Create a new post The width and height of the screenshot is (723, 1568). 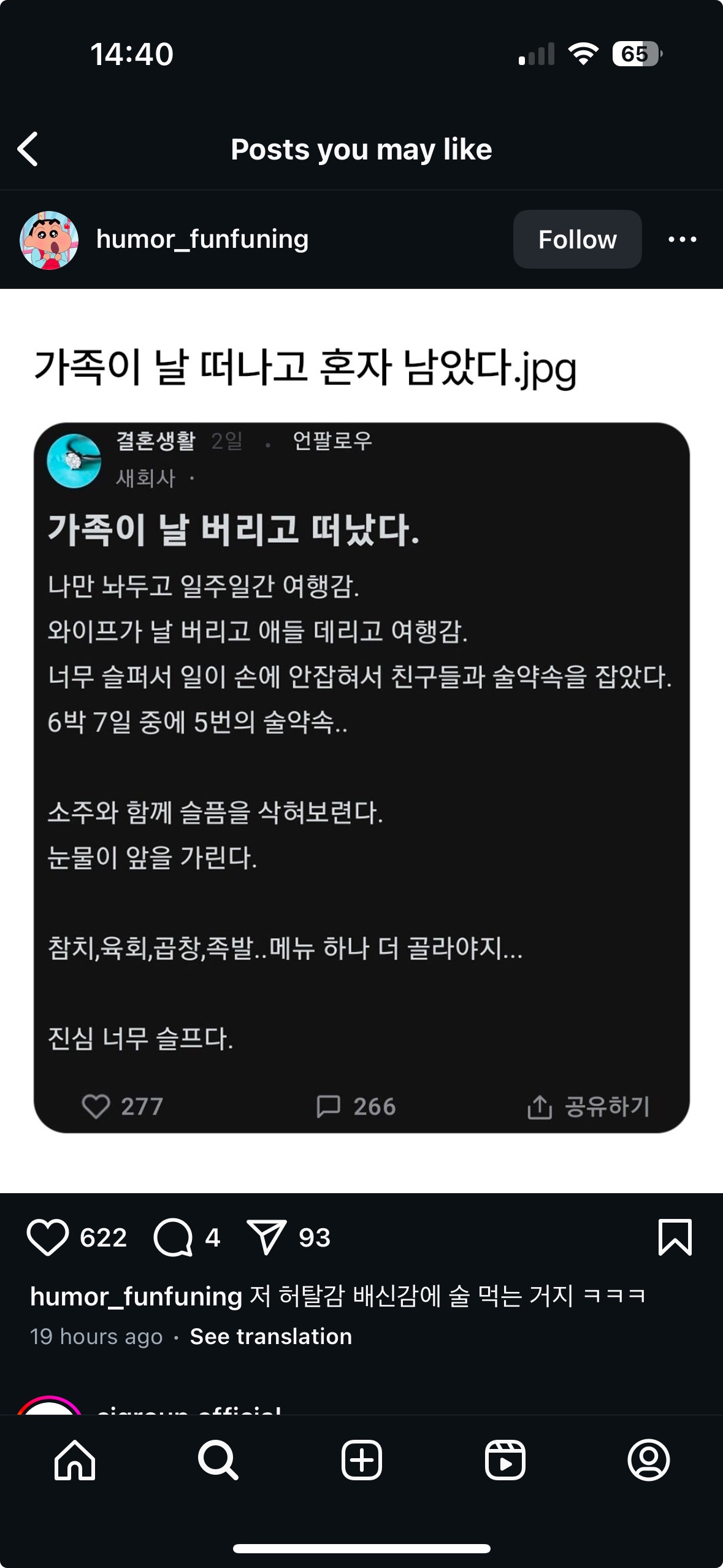coord(361,1460)
